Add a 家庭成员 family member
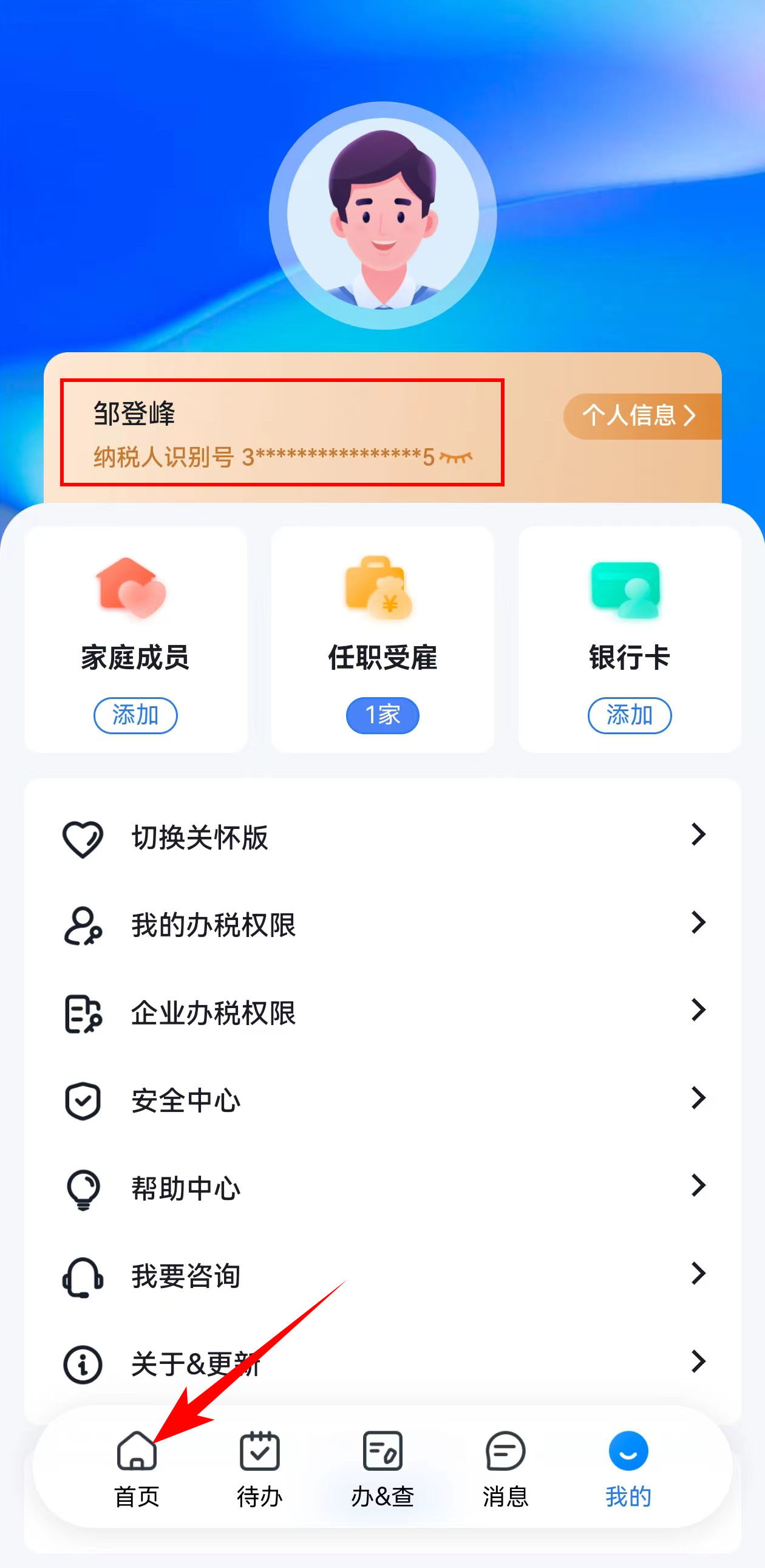The width and height of the screenshot is (765, 1568). (135, 715)
